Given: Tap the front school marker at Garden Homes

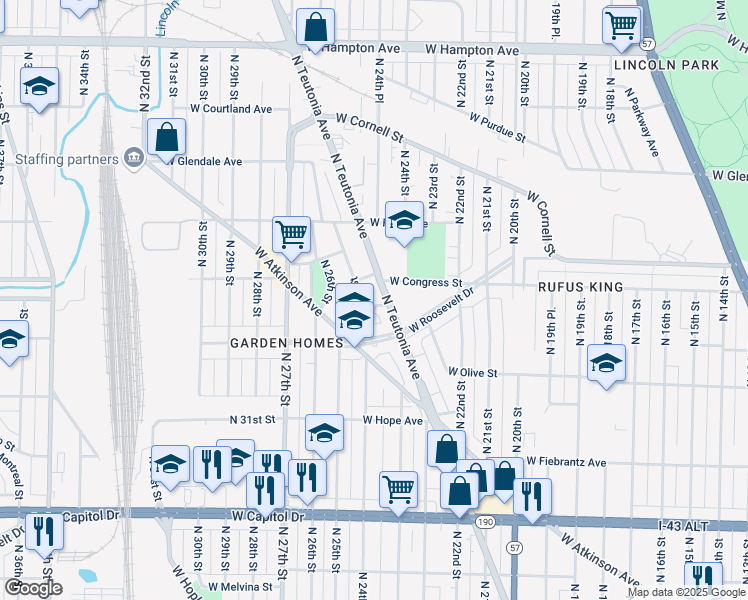Looking at the screenshot, I should [354, 321].
